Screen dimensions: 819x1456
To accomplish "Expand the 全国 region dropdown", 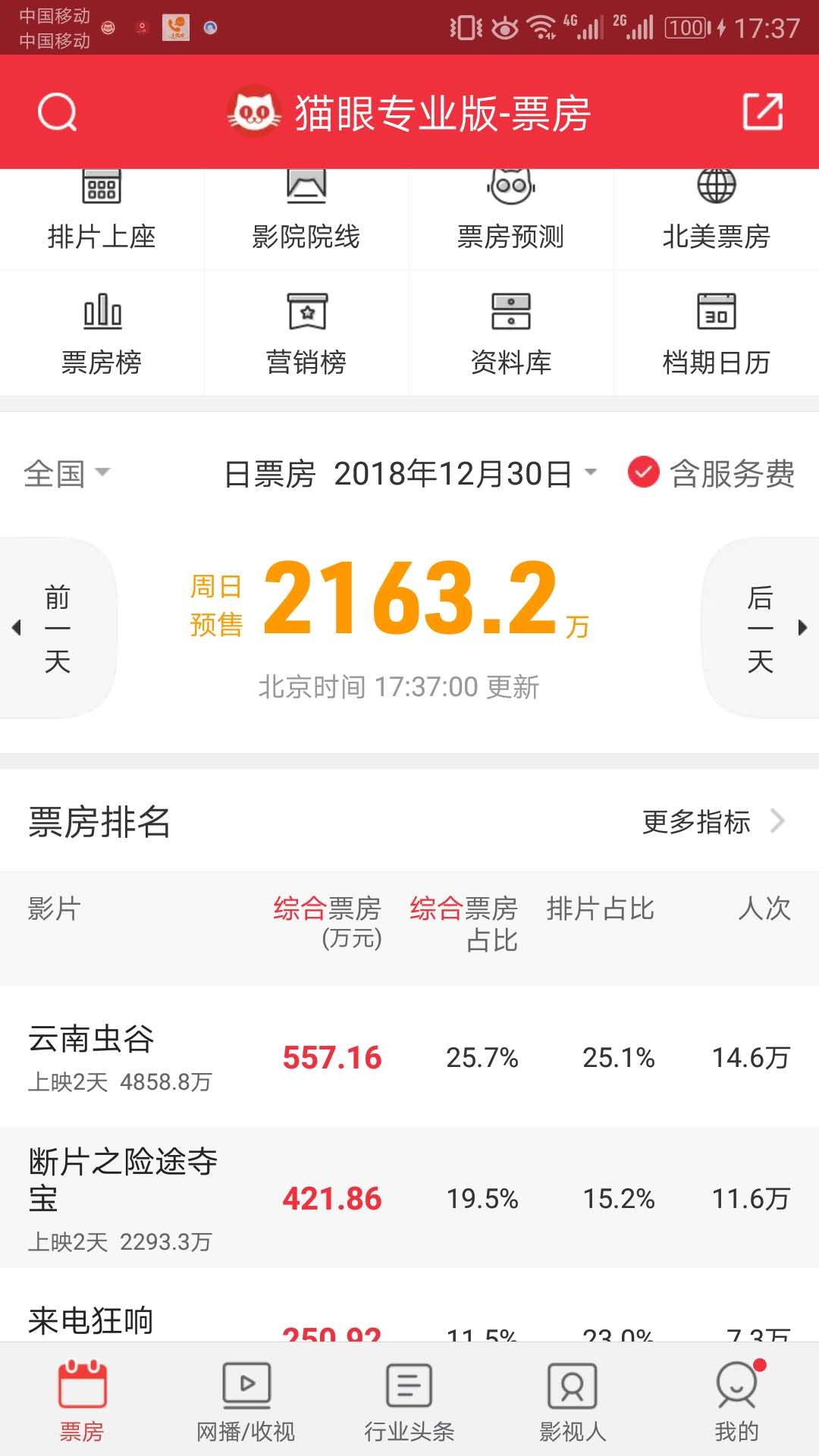I will click(x=67, y=474).
